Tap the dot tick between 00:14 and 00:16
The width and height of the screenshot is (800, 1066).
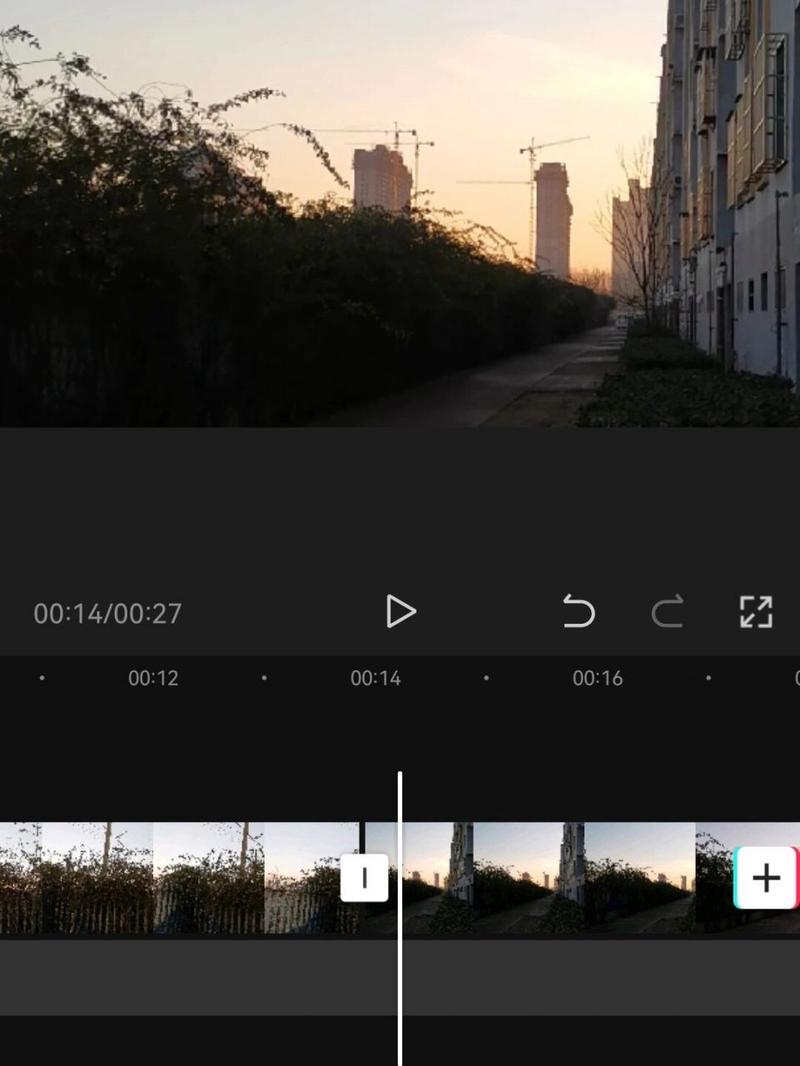tap(485, 678)
